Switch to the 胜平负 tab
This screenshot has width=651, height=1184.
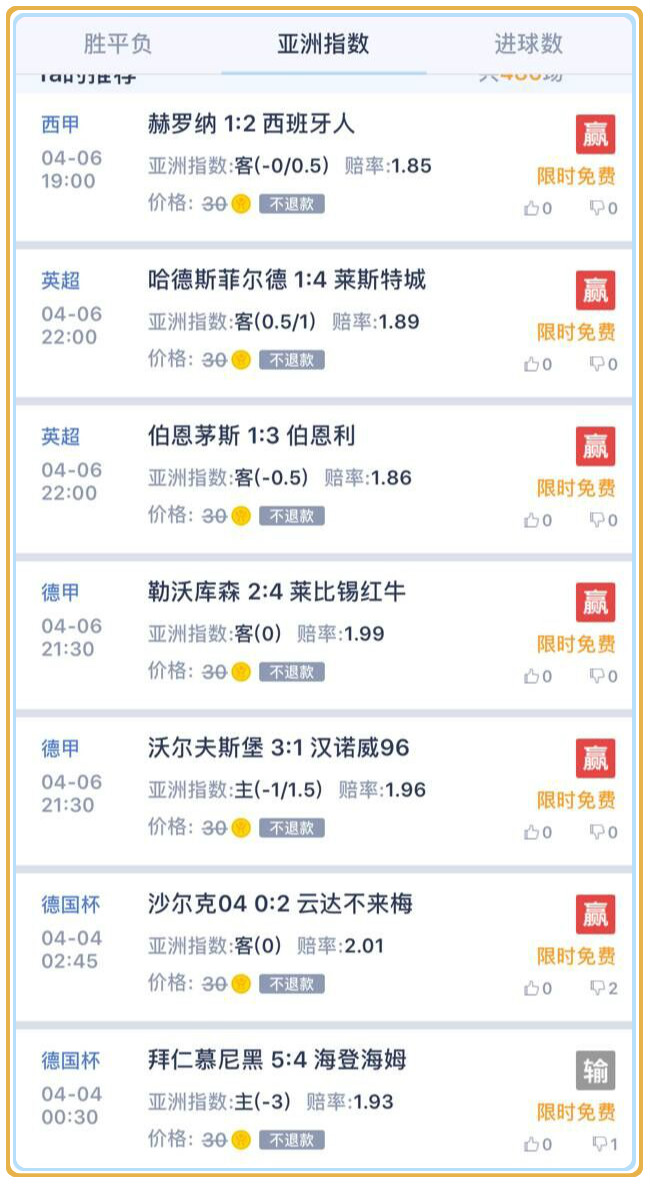pos(117,44)
